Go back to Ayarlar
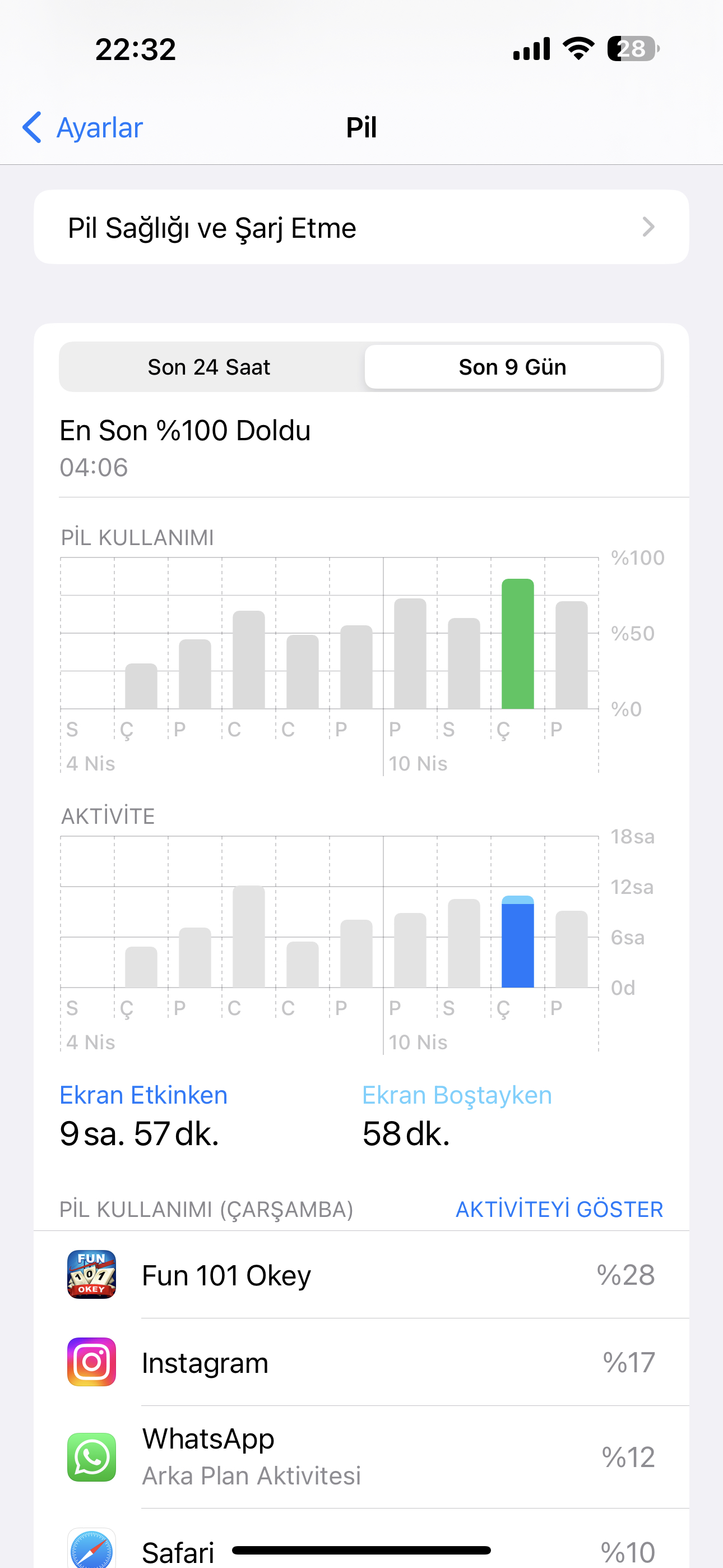The width and height of the screenshot is (723, 1568). [83, 128]
